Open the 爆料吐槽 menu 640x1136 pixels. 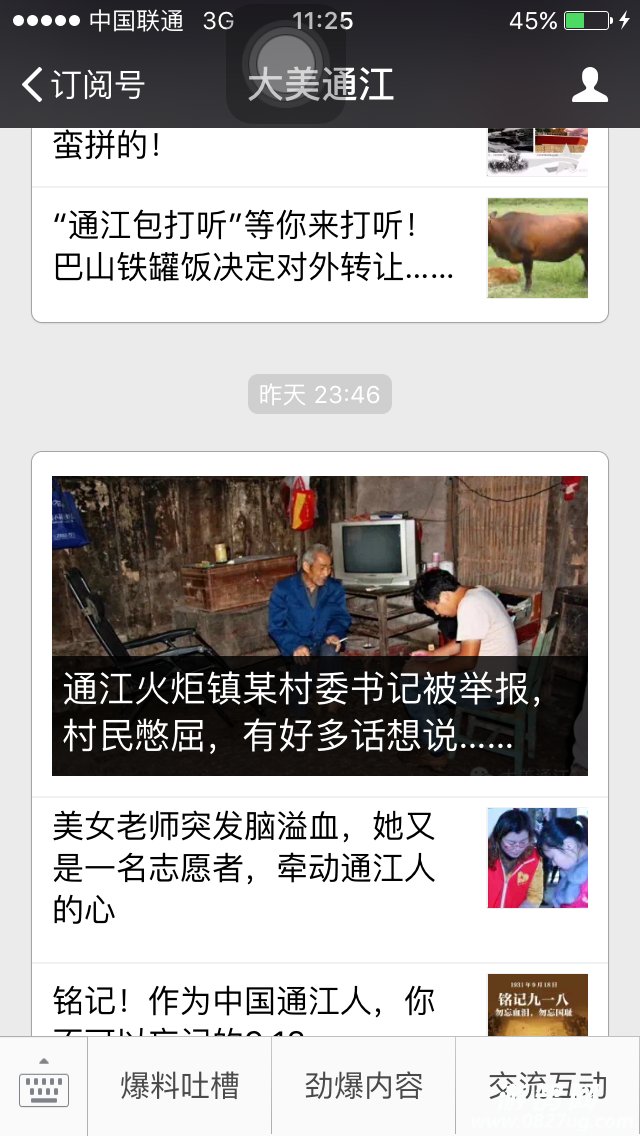point(180,1087)
